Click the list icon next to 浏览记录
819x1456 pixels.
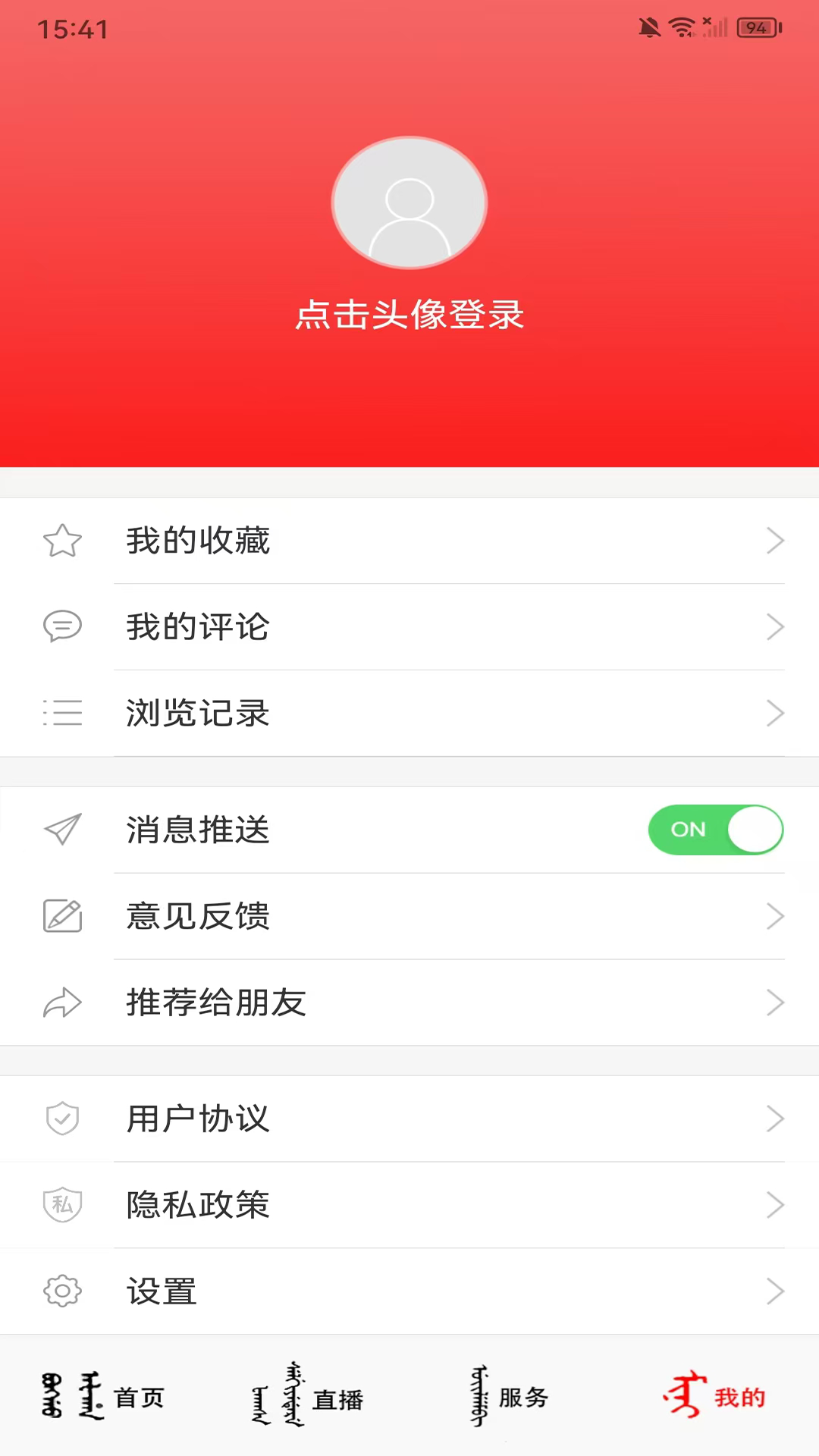(63, 713)
